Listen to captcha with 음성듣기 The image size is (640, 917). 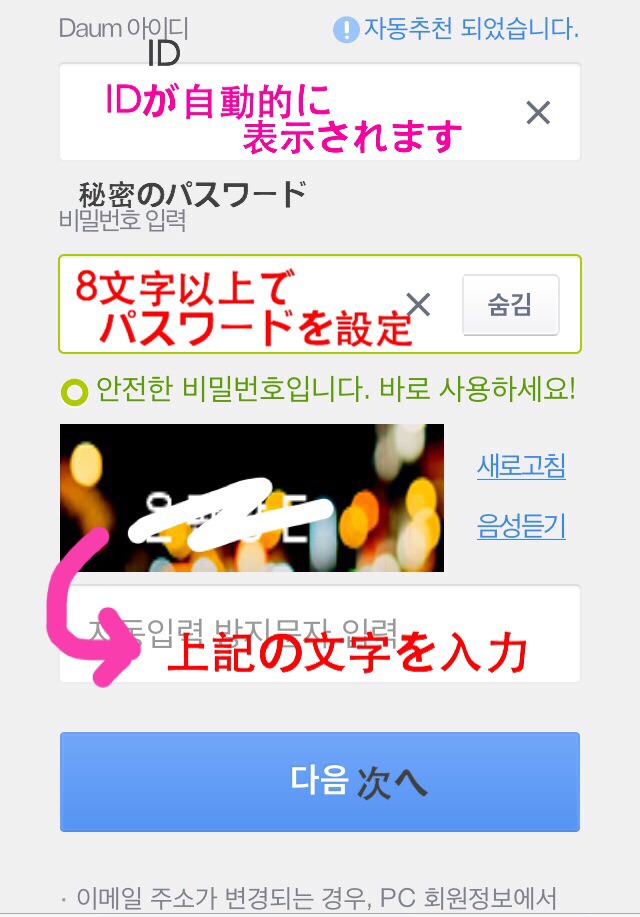pos(521,526)
